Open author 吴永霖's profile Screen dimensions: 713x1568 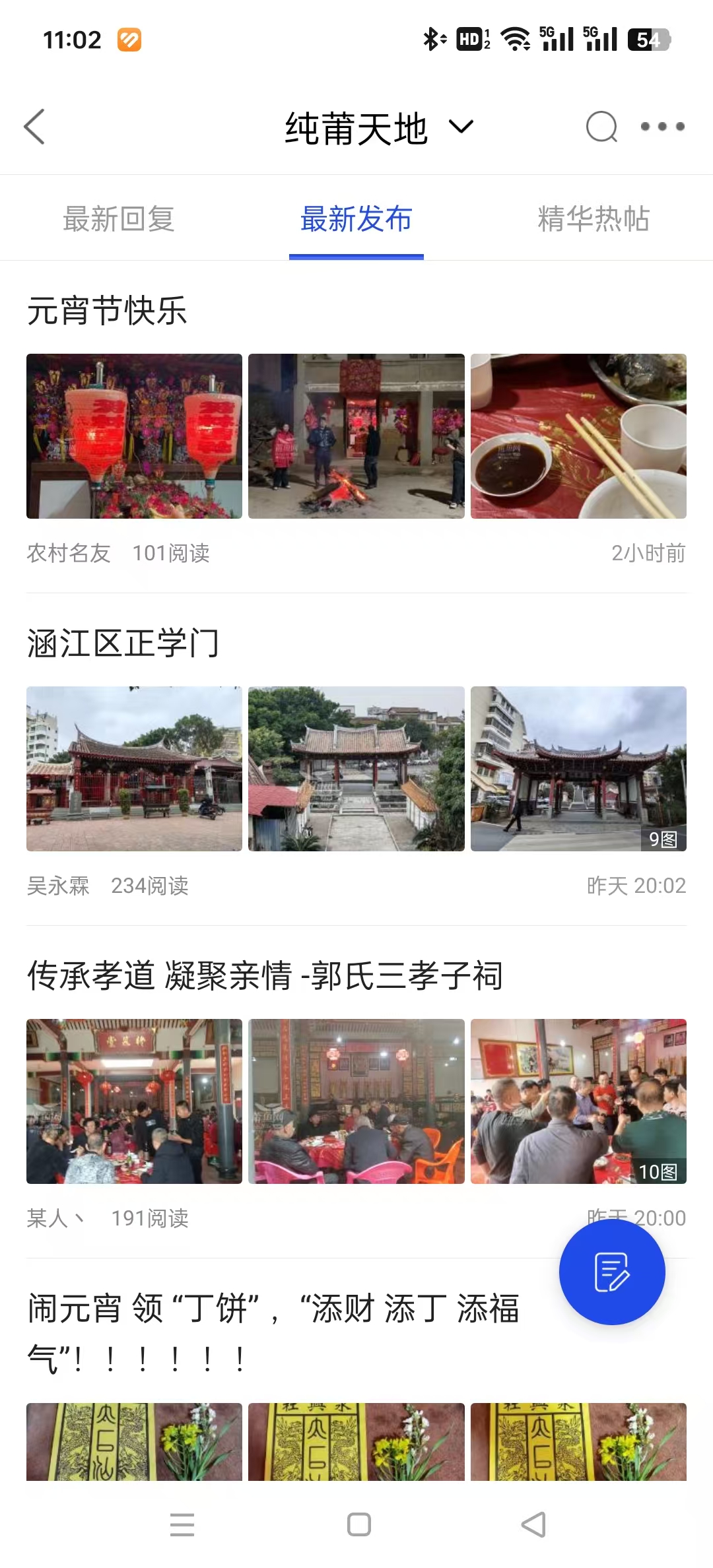(58, 886)
